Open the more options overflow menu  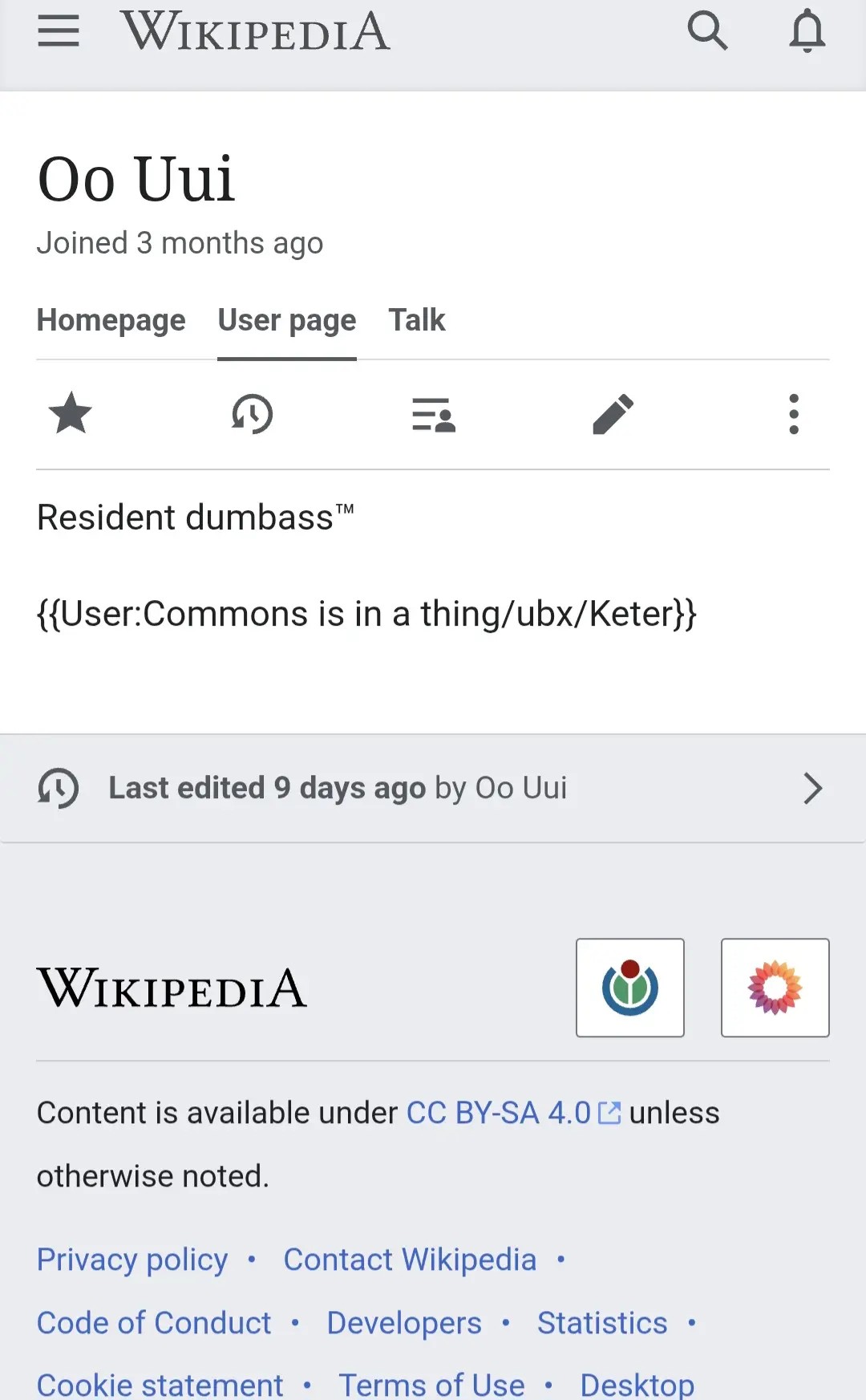coord(794,414)
